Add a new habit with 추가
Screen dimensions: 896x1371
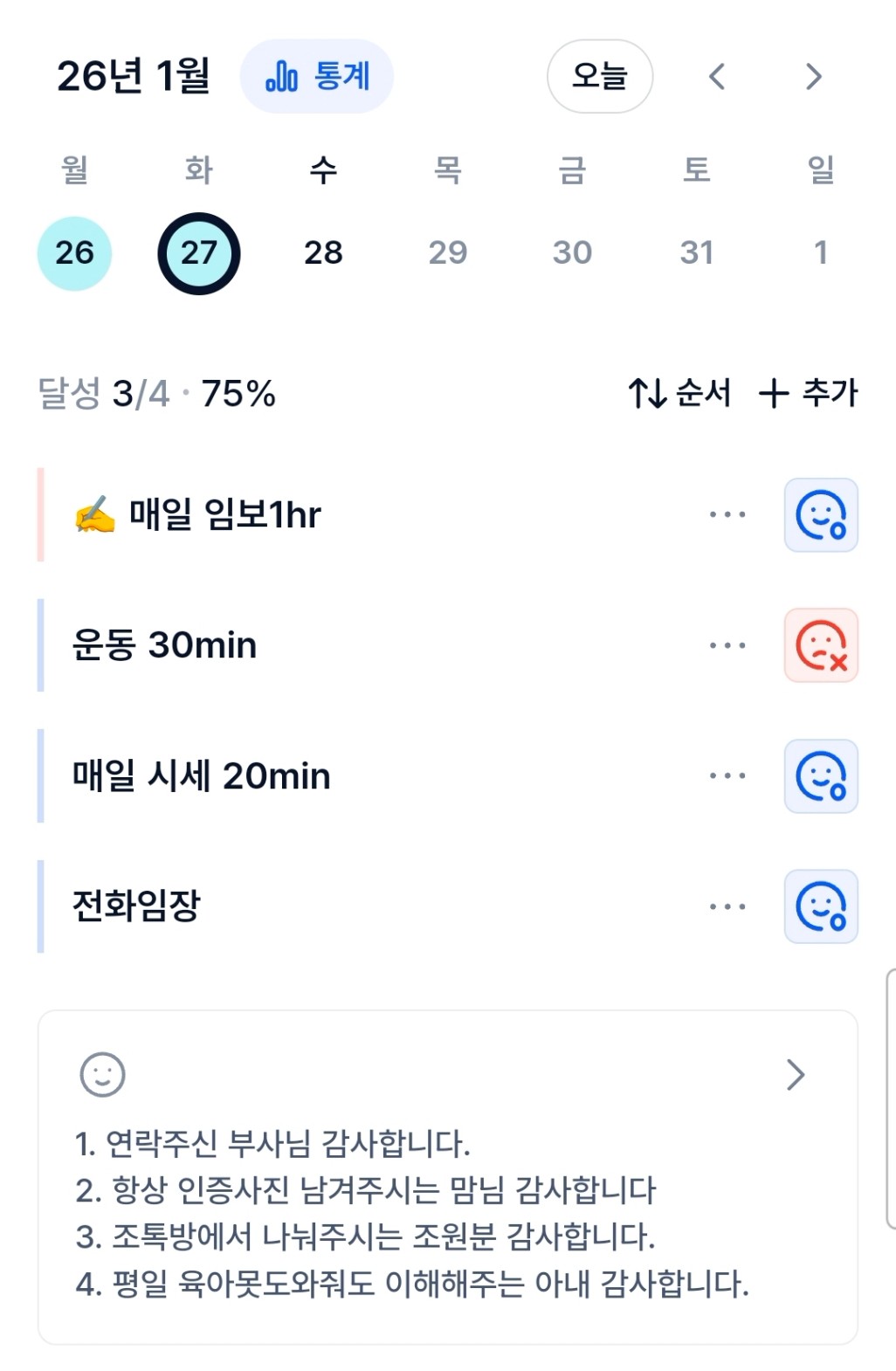coord(808,393)
